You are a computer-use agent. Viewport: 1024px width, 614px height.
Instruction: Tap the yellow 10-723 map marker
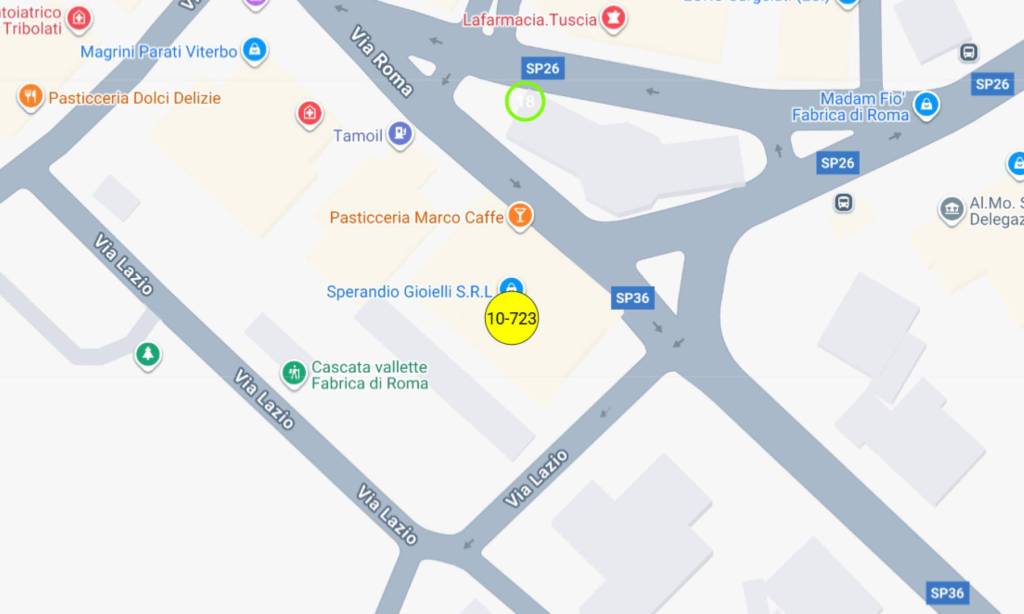[x=511, y=319]
